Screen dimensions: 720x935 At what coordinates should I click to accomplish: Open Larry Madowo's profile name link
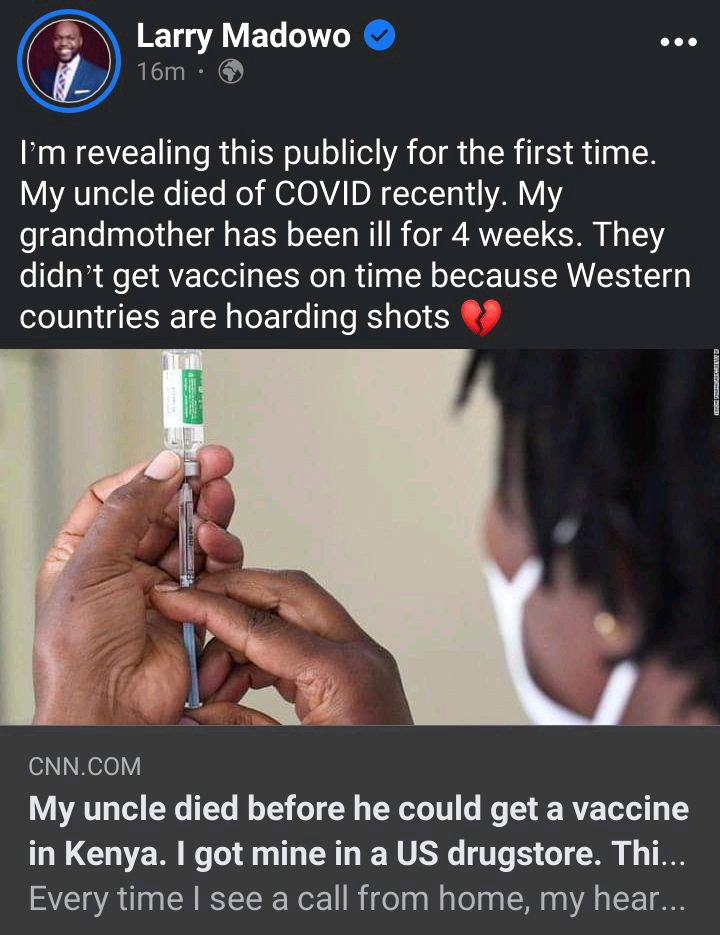243,37
